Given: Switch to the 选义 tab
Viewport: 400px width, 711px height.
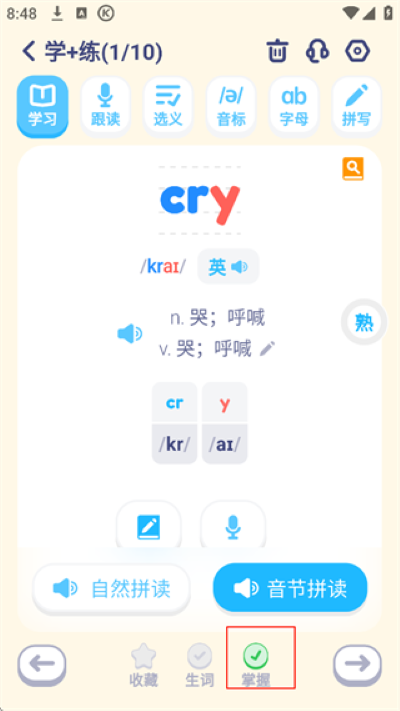Looking at the screenshot, I should point(168,107).
